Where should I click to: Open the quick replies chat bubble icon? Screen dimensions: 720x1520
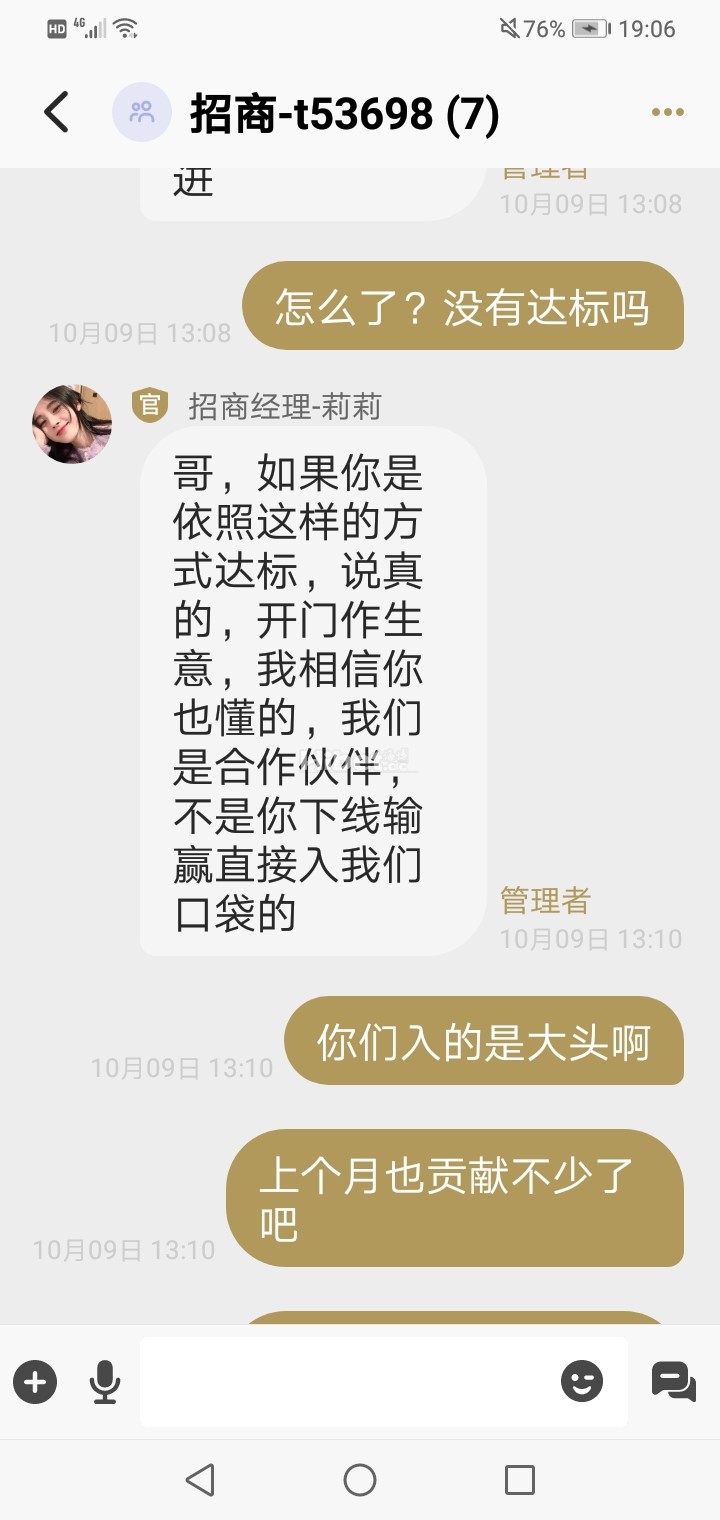click(x=673, y=1383)
